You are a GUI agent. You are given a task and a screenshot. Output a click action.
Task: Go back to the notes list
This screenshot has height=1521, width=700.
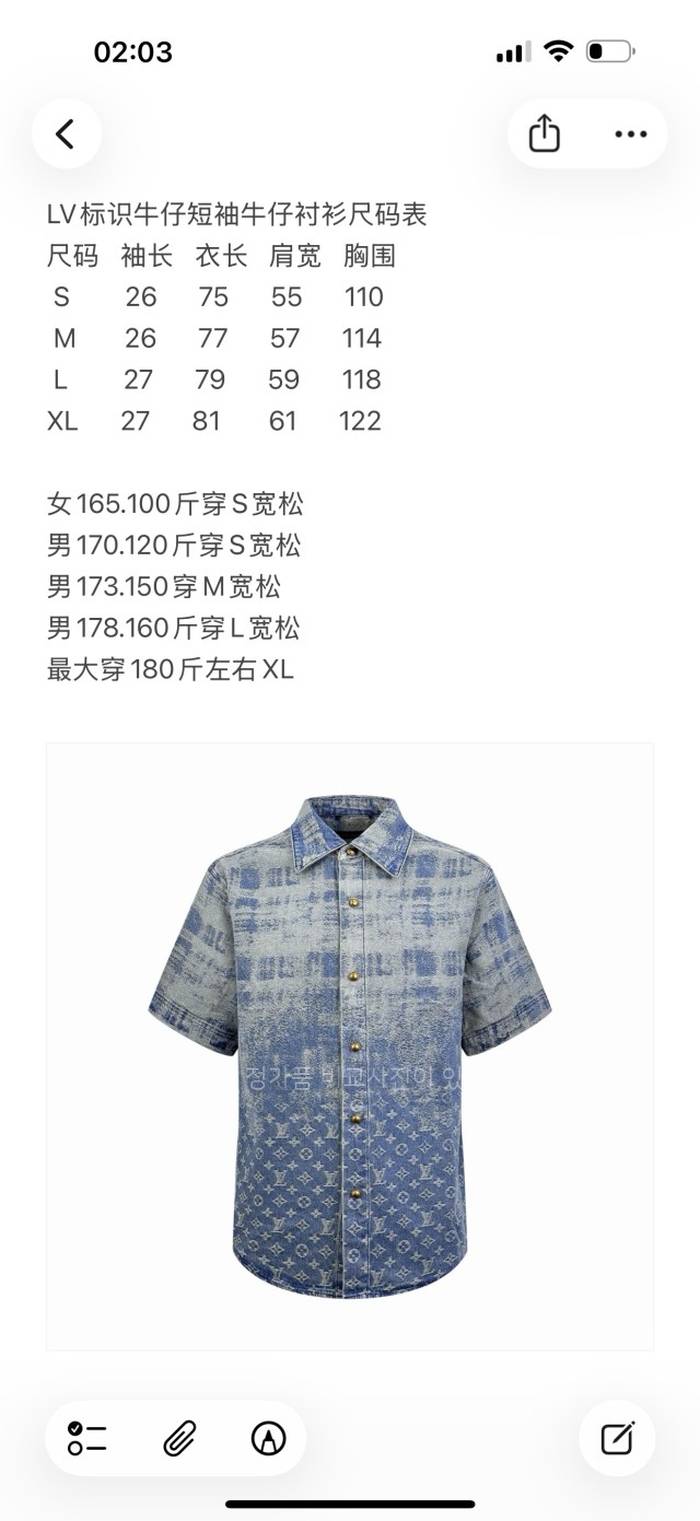click(66, 134)
